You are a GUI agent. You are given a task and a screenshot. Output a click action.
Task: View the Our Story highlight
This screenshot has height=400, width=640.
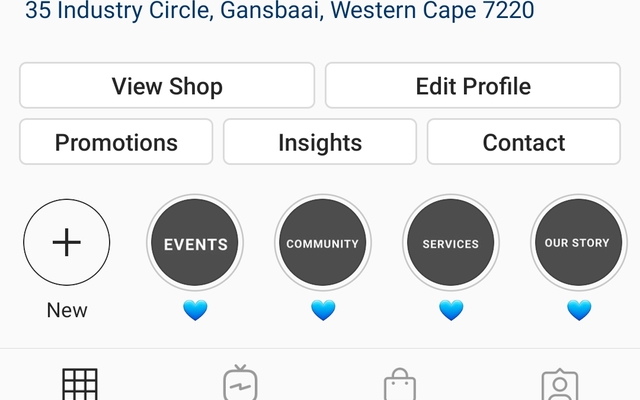tap(577, 243)
